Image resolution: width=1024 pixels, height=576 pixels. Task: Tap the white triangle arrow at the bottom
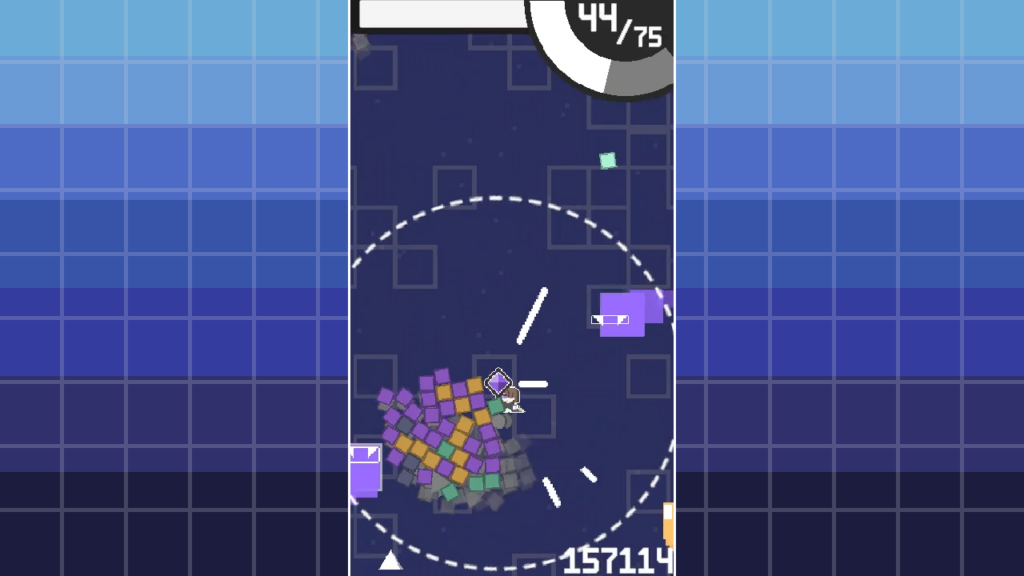pos(390,560)
